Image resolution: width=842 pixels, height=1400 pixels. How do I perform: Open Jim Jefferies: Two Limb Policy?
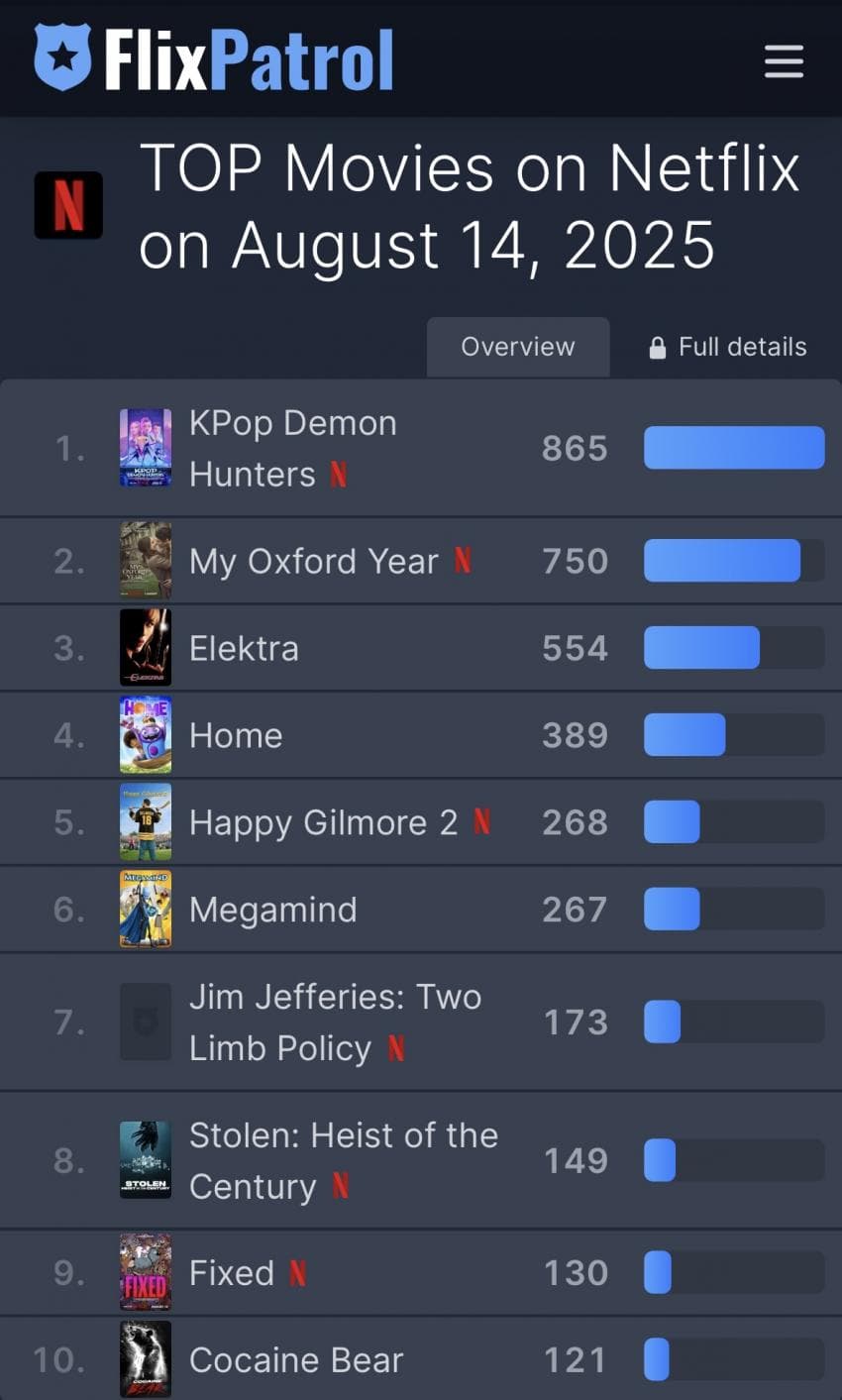pos(421,1023)
